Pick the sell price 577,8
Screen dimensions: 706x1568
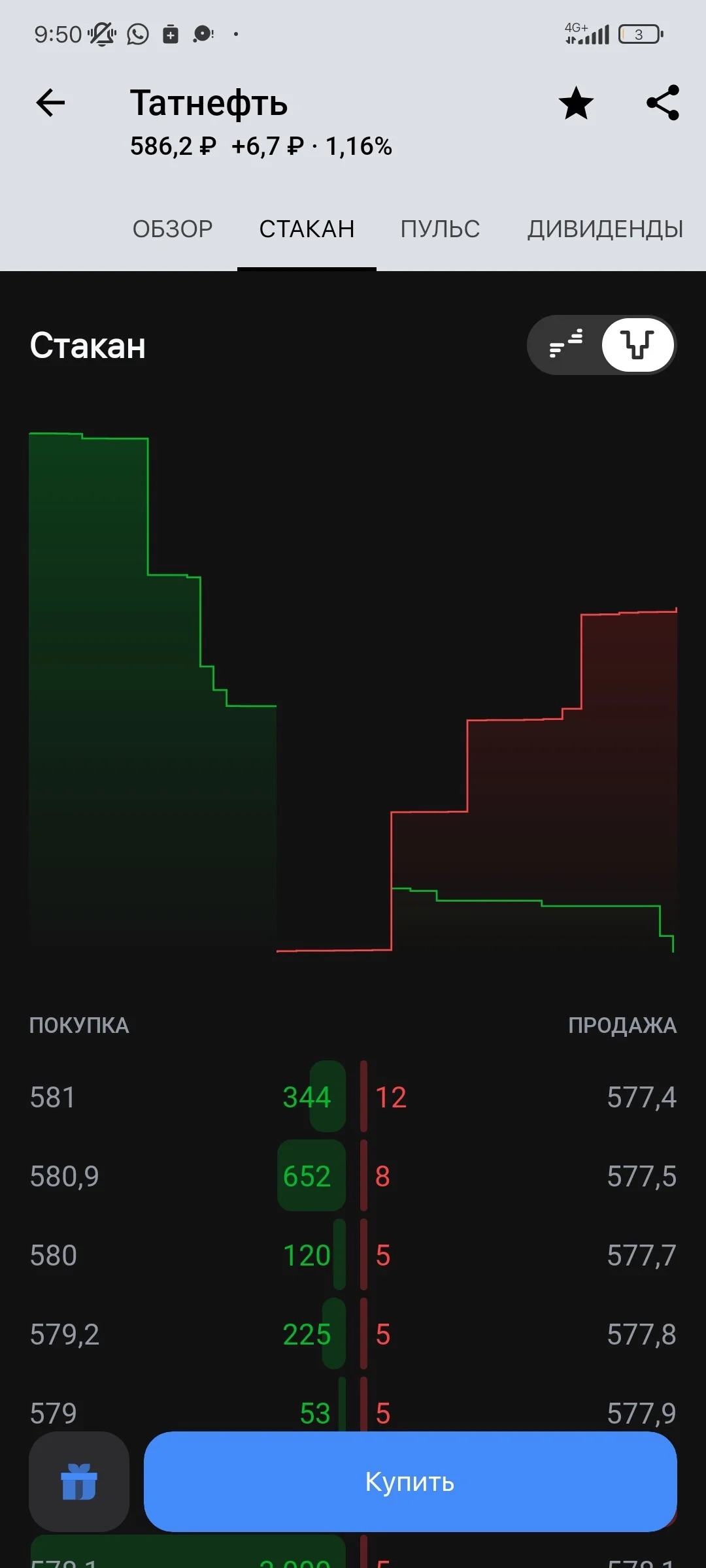pos(641,1334)
